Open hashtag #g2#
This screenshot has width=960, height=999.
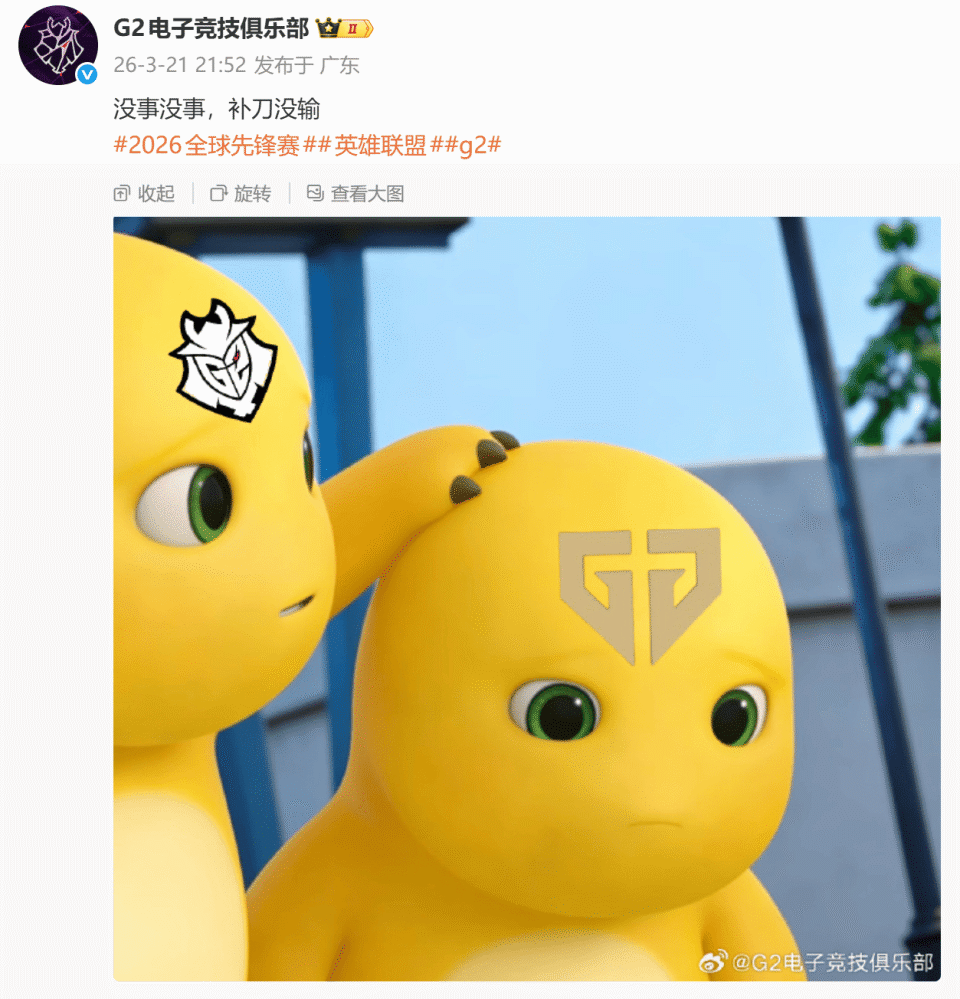coord(472,145)
